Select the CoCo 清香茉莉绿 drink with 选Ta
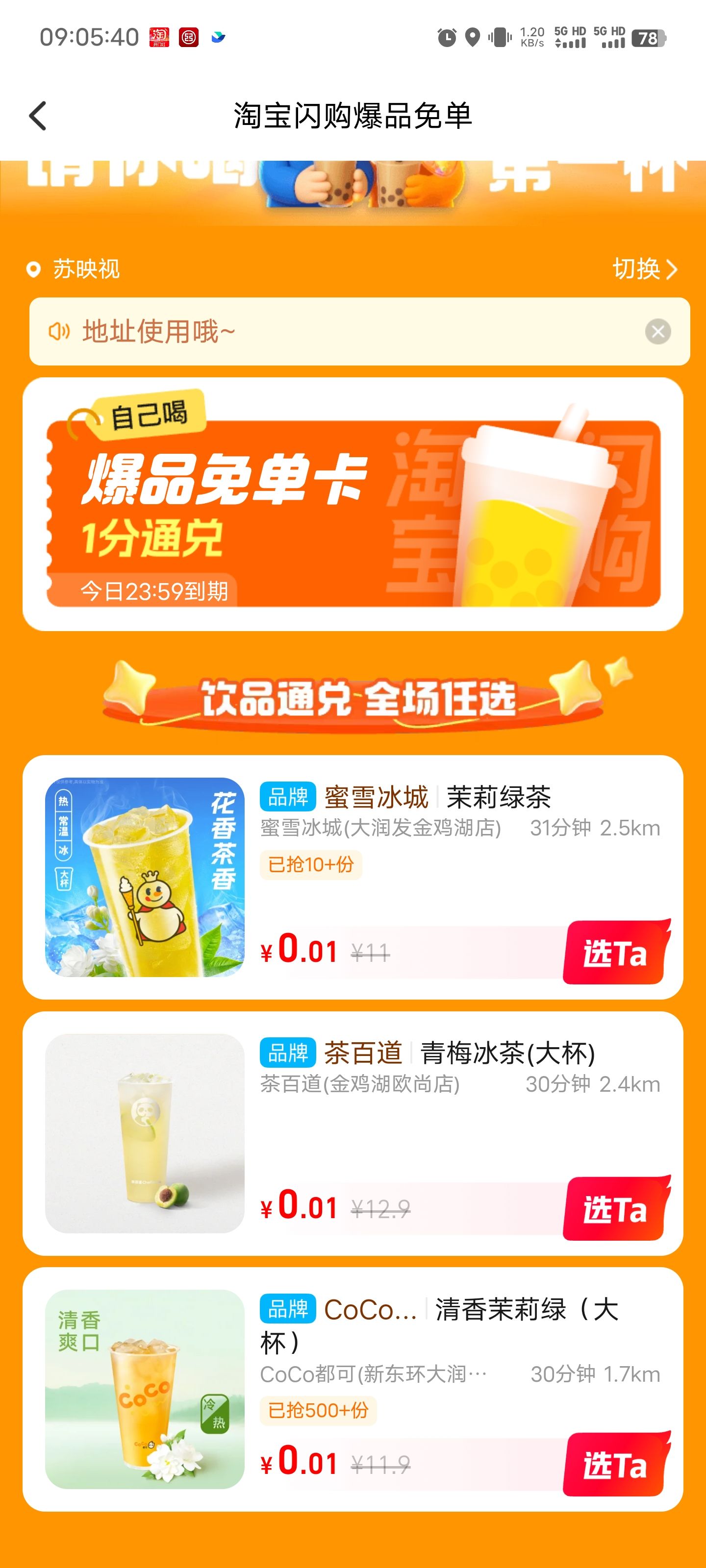The image size is (706, 1568). pyautogui.click(x=615, y=1464)
